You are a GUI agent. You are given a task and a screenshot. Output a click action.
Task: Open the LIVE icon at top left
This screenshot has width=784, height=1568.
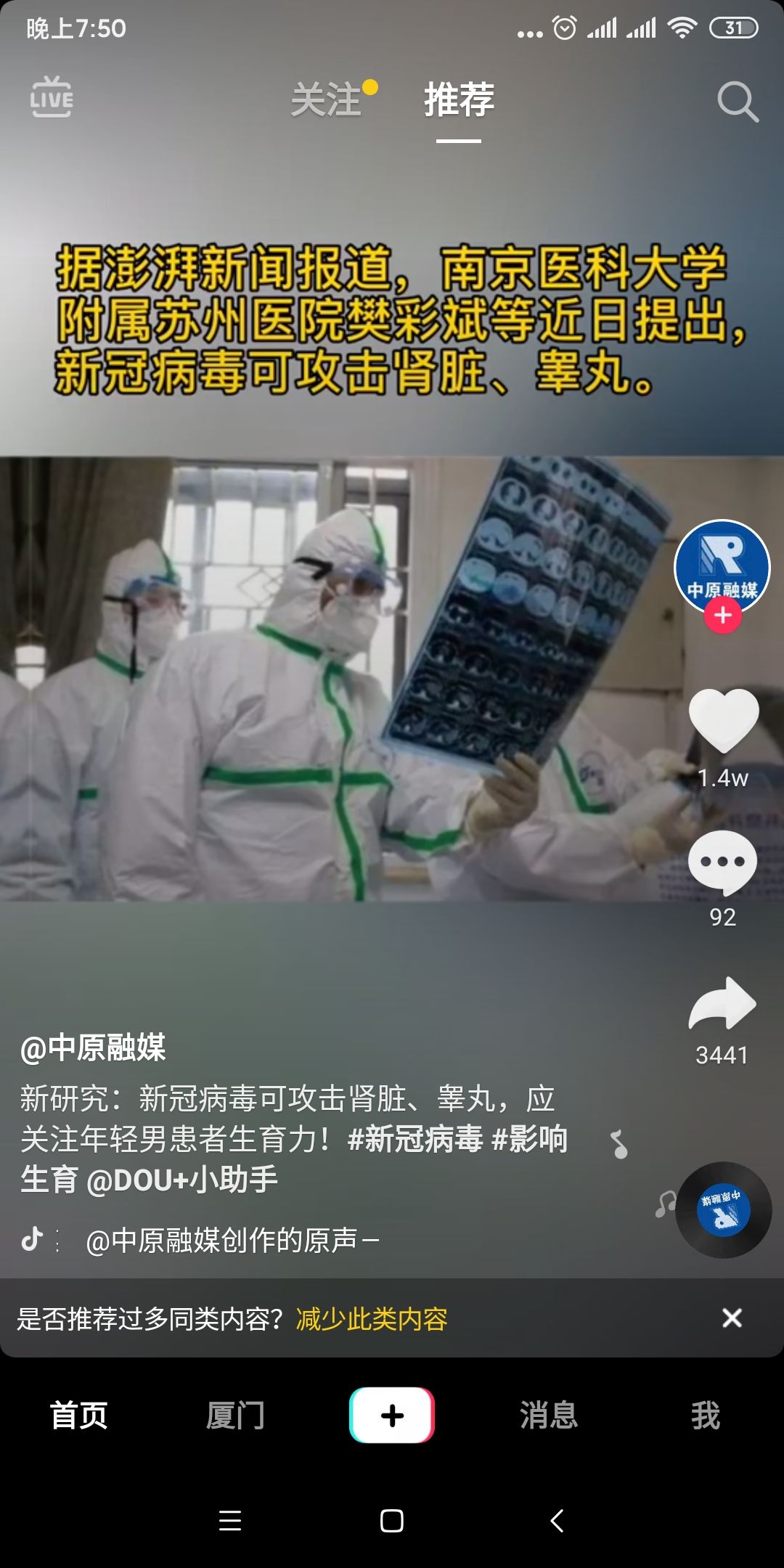coord(52,98)
